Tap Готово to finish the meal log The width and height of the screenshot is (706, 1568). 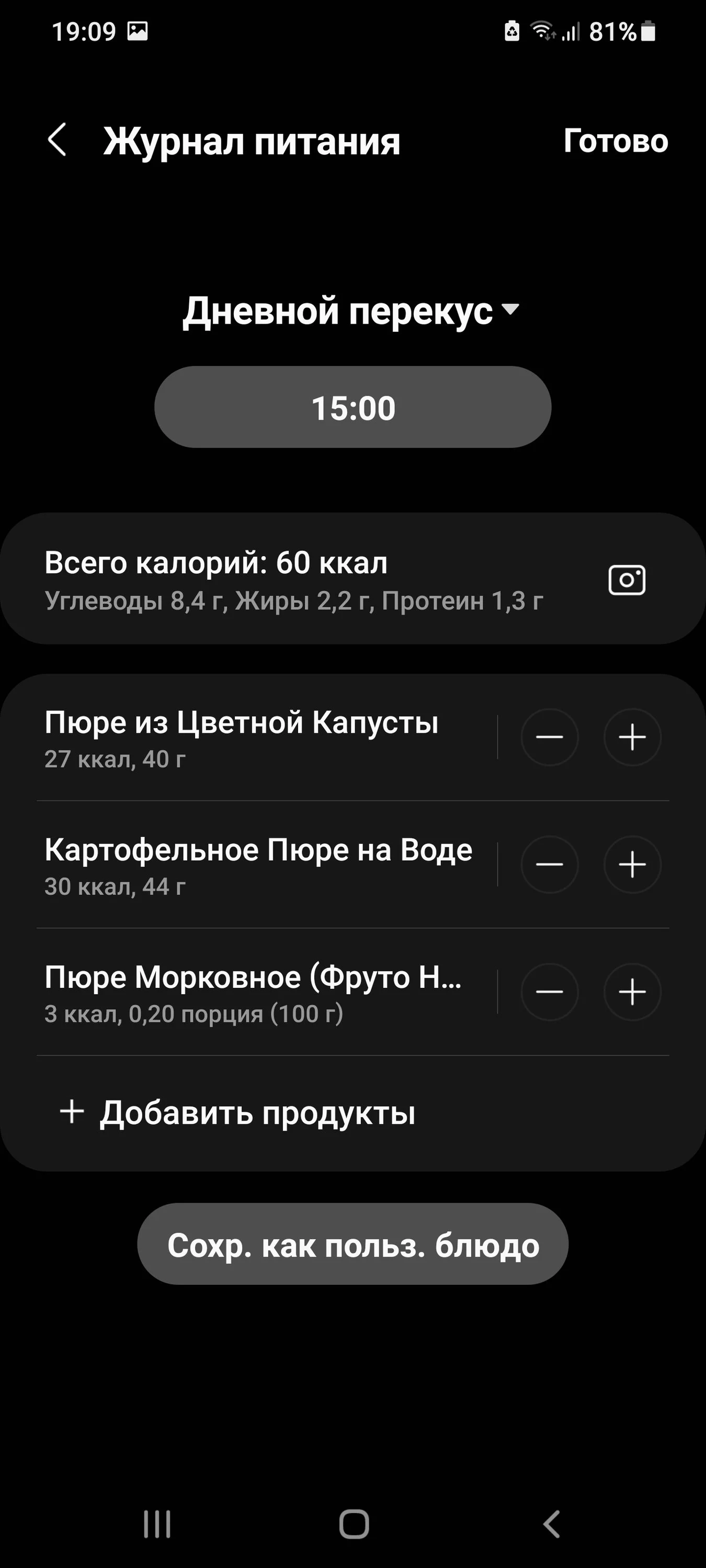[615, 141]
